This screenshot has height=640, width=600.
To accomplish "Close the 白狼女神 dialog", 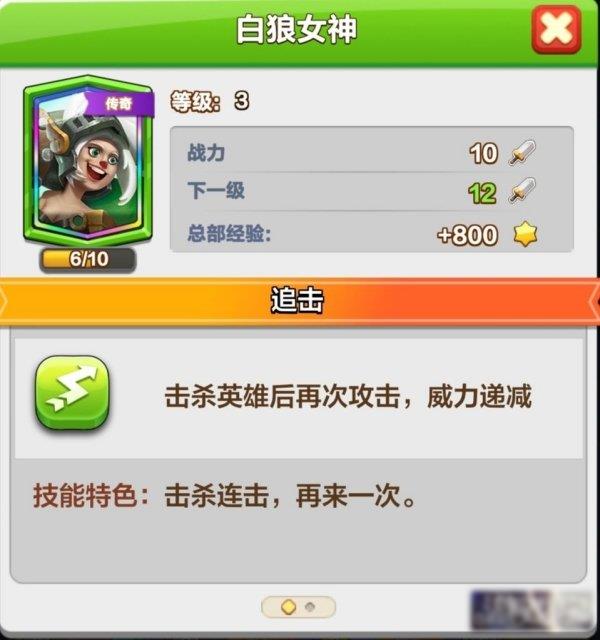I will click(557, 31).
